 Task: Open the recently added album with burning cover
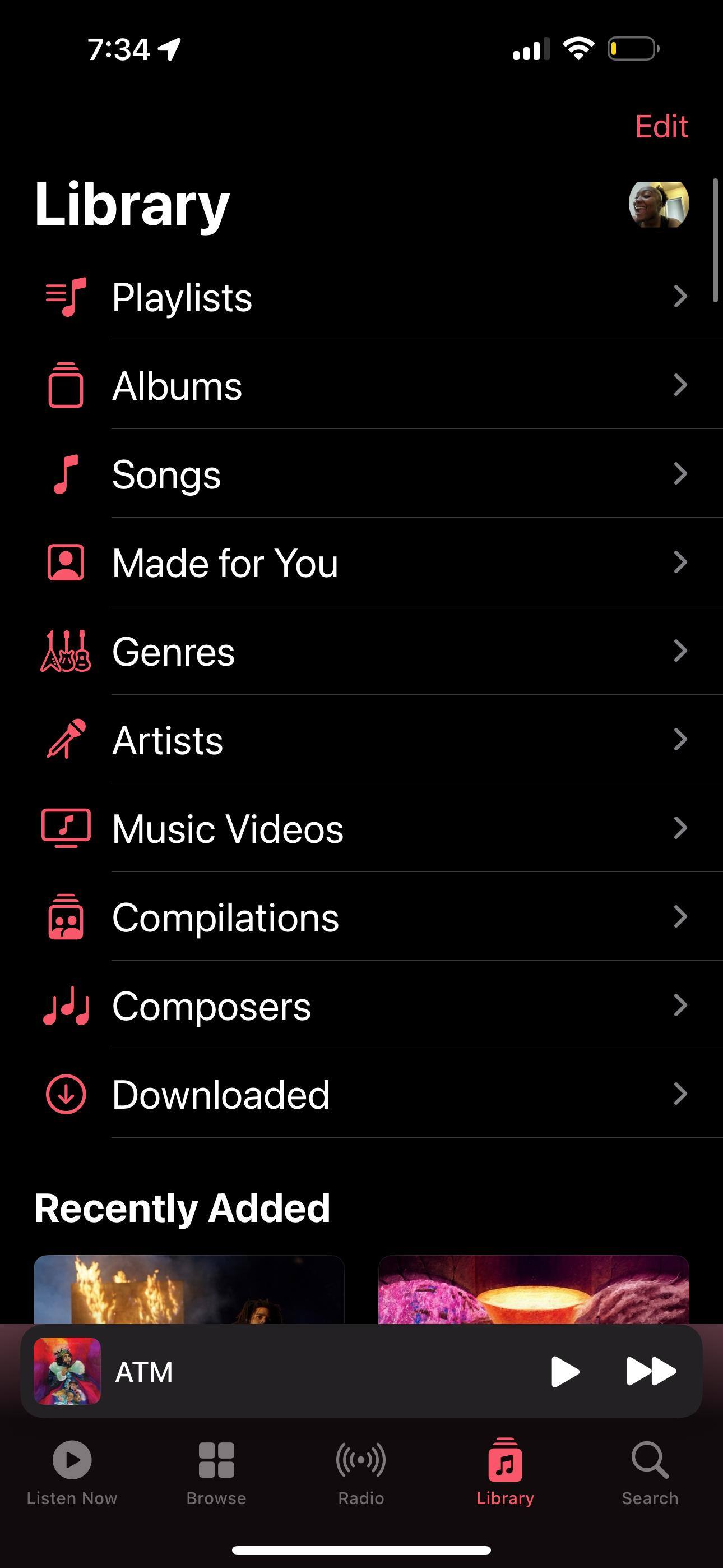[x=189, y=1289]
